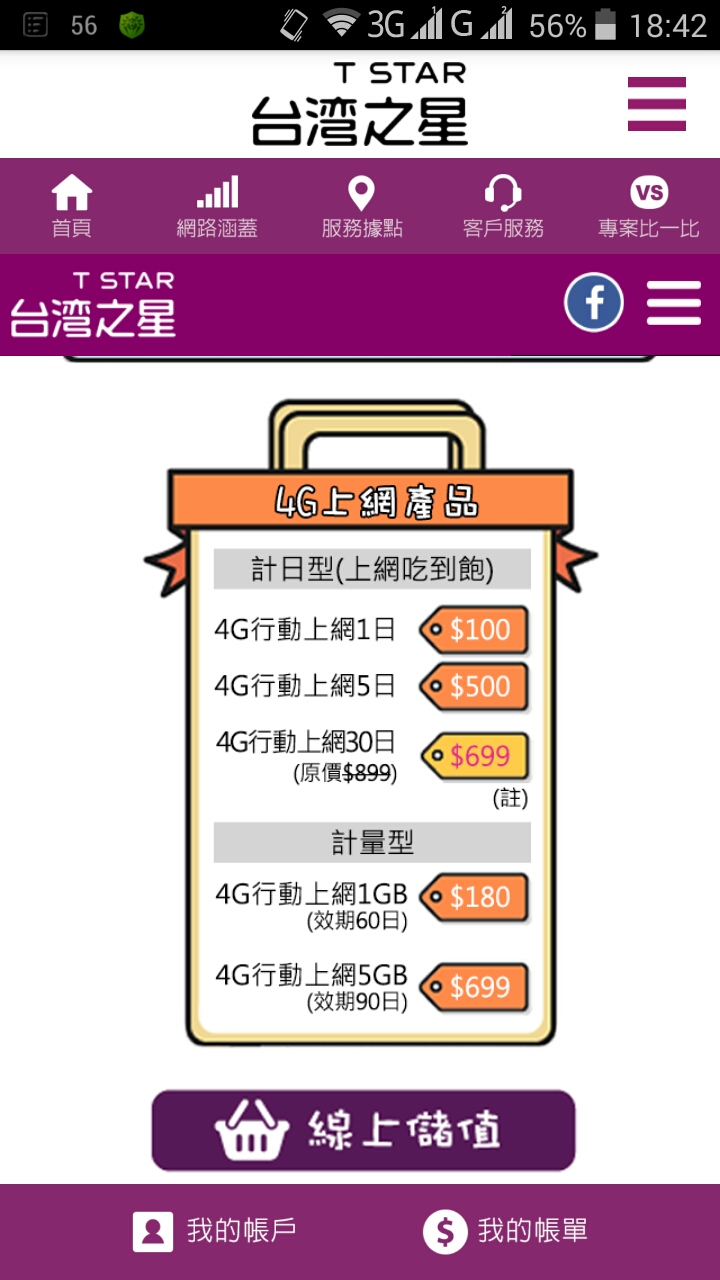This screenshot has height=1280, width=720.
Task: Open 客戶服務 customer service
Action: coord(503,206)
